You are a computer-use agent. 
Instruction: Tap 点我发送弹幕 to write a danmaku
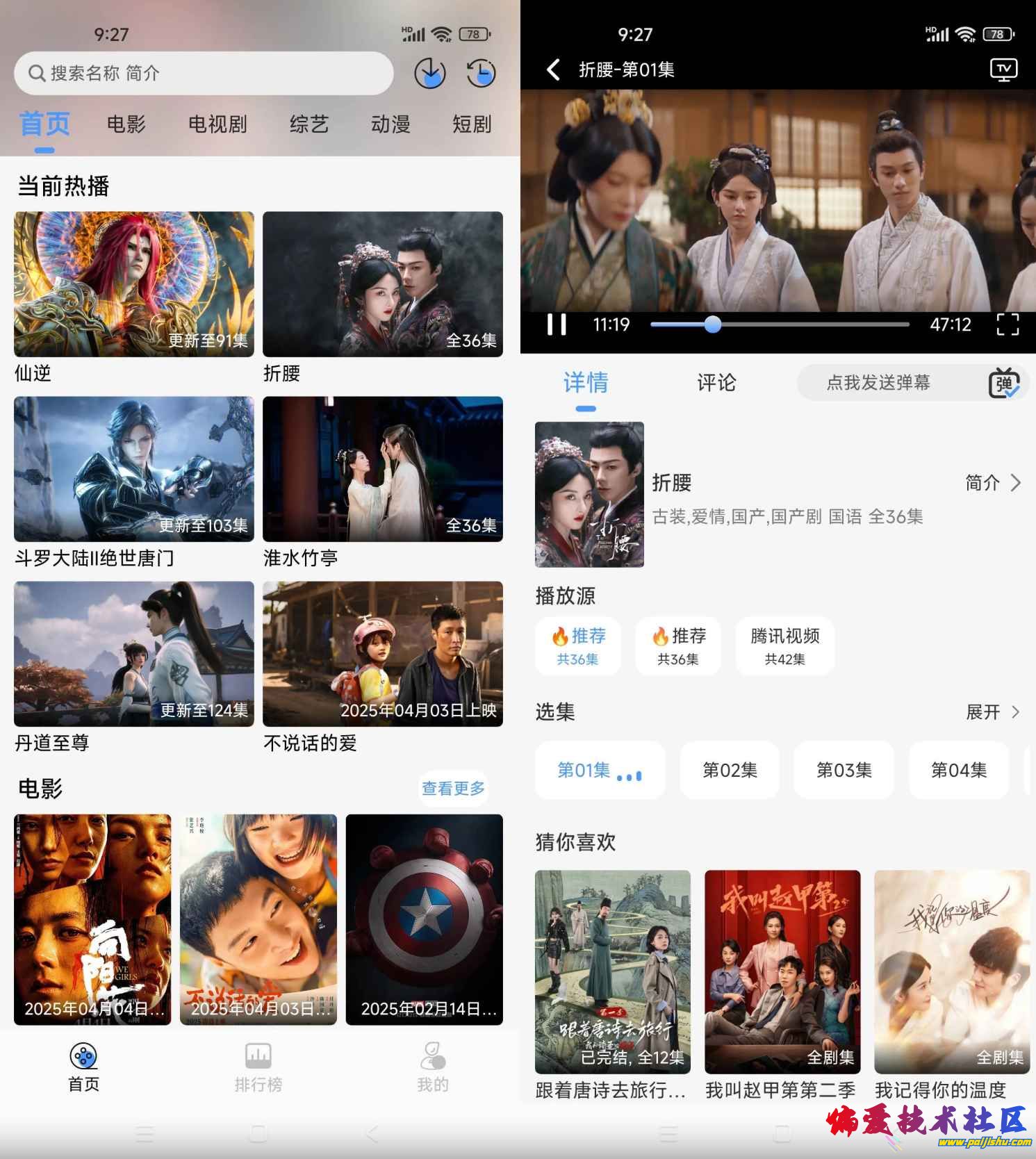[x=878, y=383]
